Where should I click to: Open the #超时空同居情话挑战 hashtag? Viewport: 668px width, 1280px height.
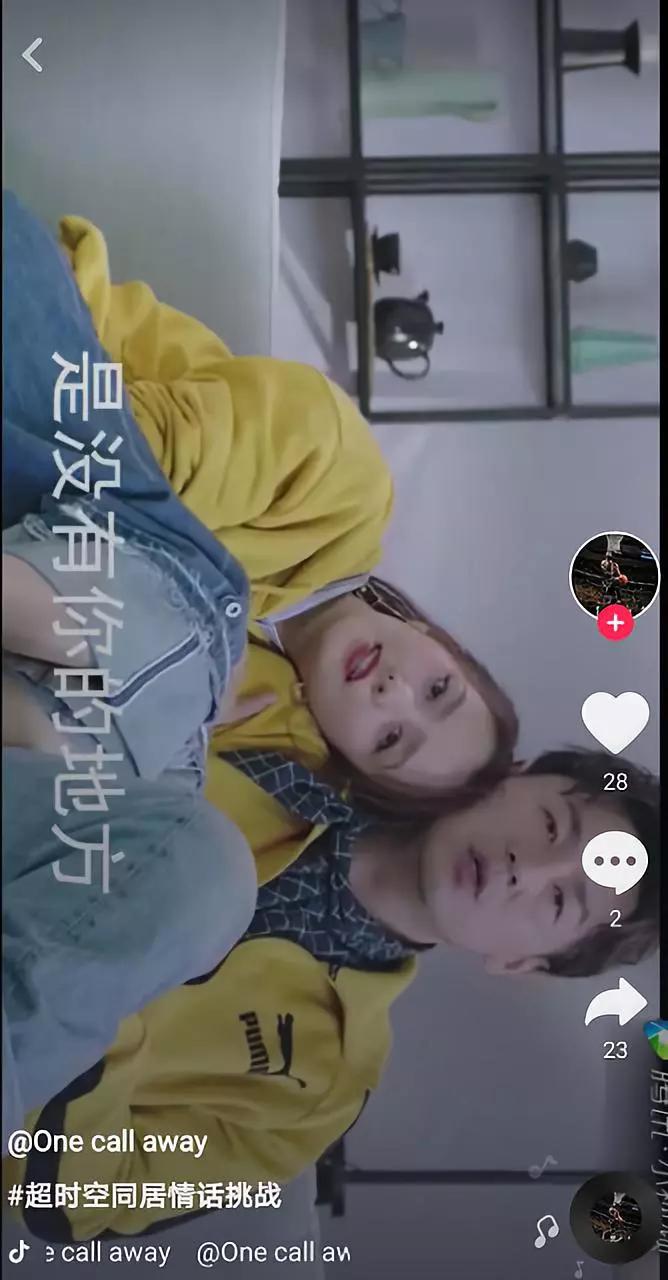[145, 1195]
